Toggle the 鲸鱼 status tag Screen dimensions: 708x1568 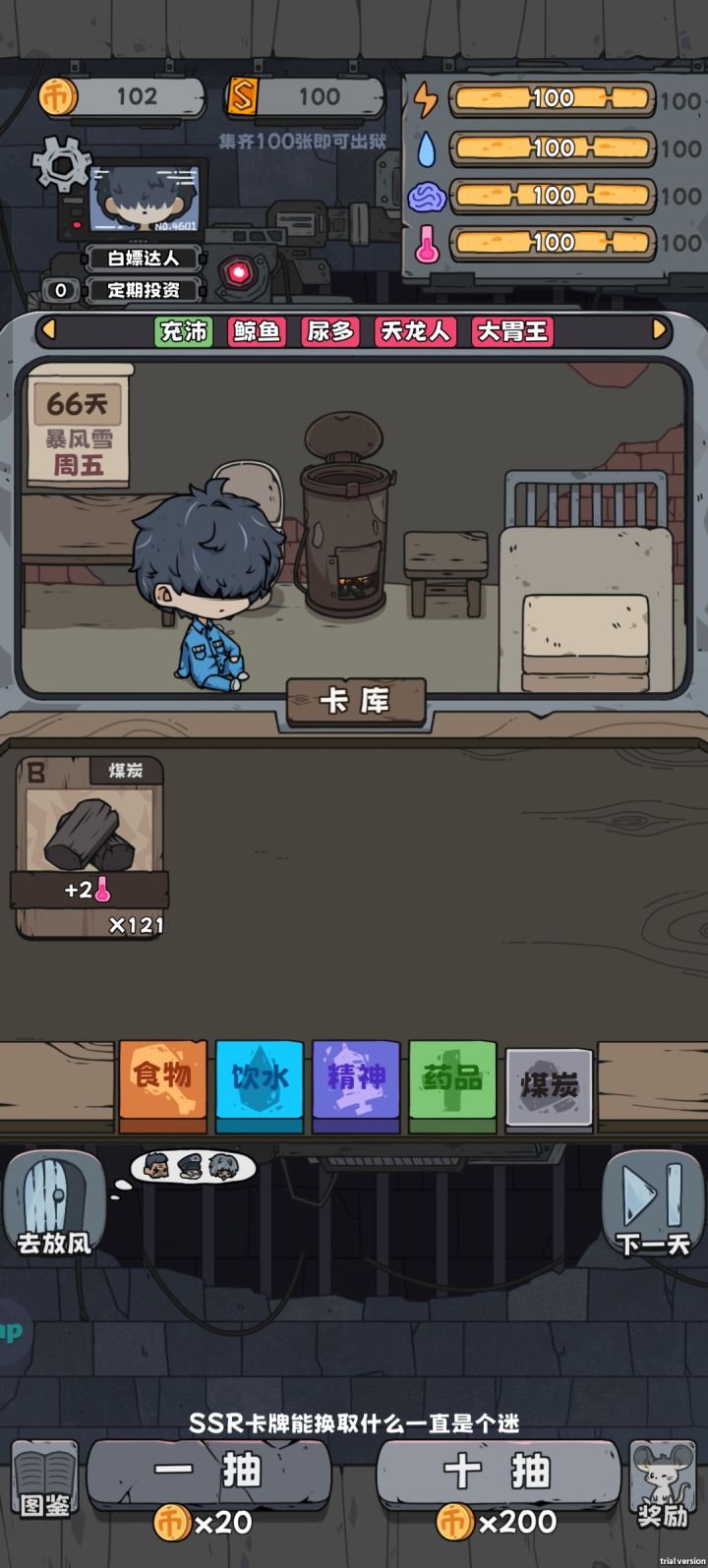pyautogui.click(x=257, y=332)
